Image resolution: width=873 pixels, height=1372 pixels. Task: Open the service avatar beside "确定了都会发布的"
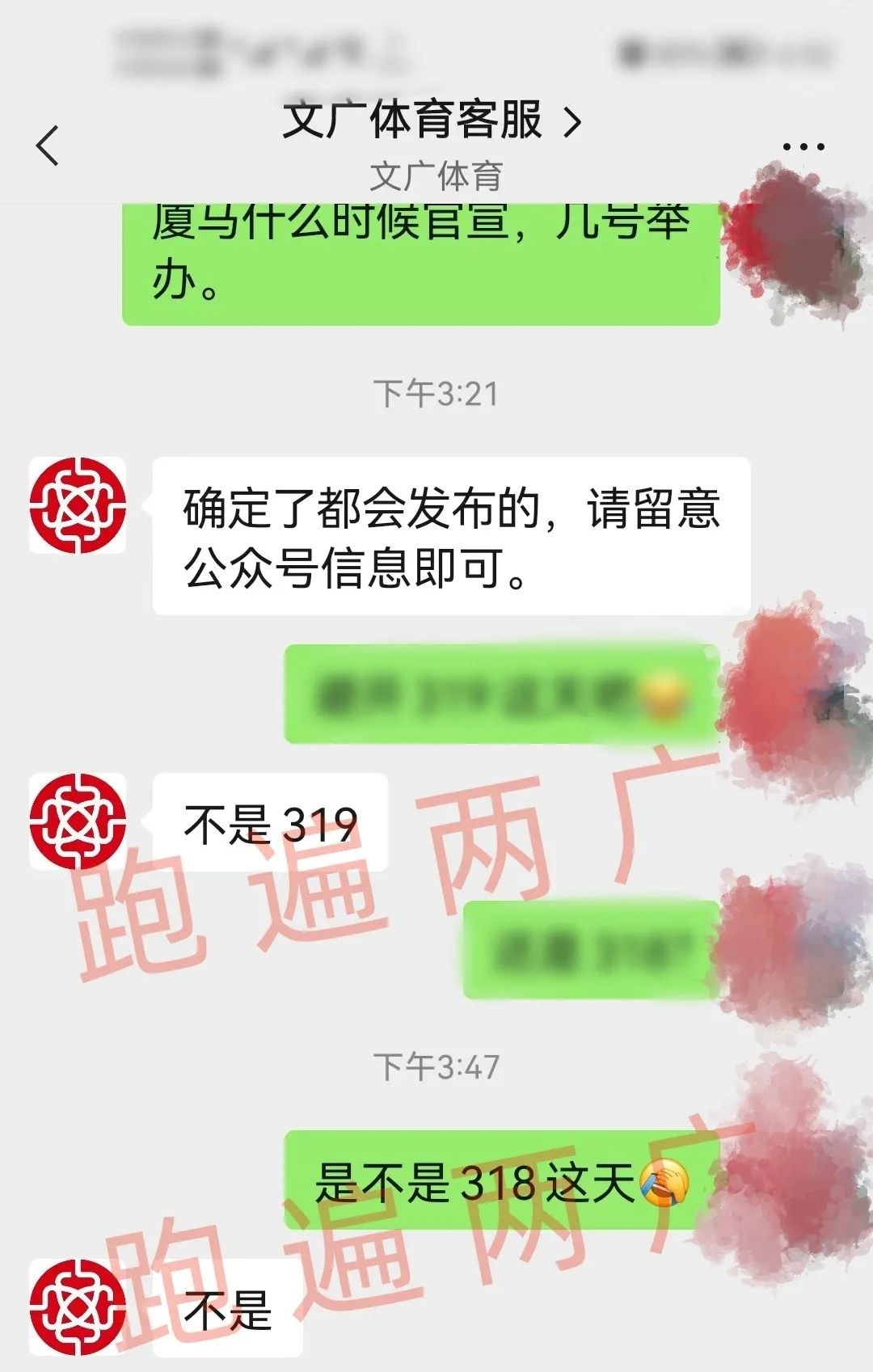click(78, 504)
